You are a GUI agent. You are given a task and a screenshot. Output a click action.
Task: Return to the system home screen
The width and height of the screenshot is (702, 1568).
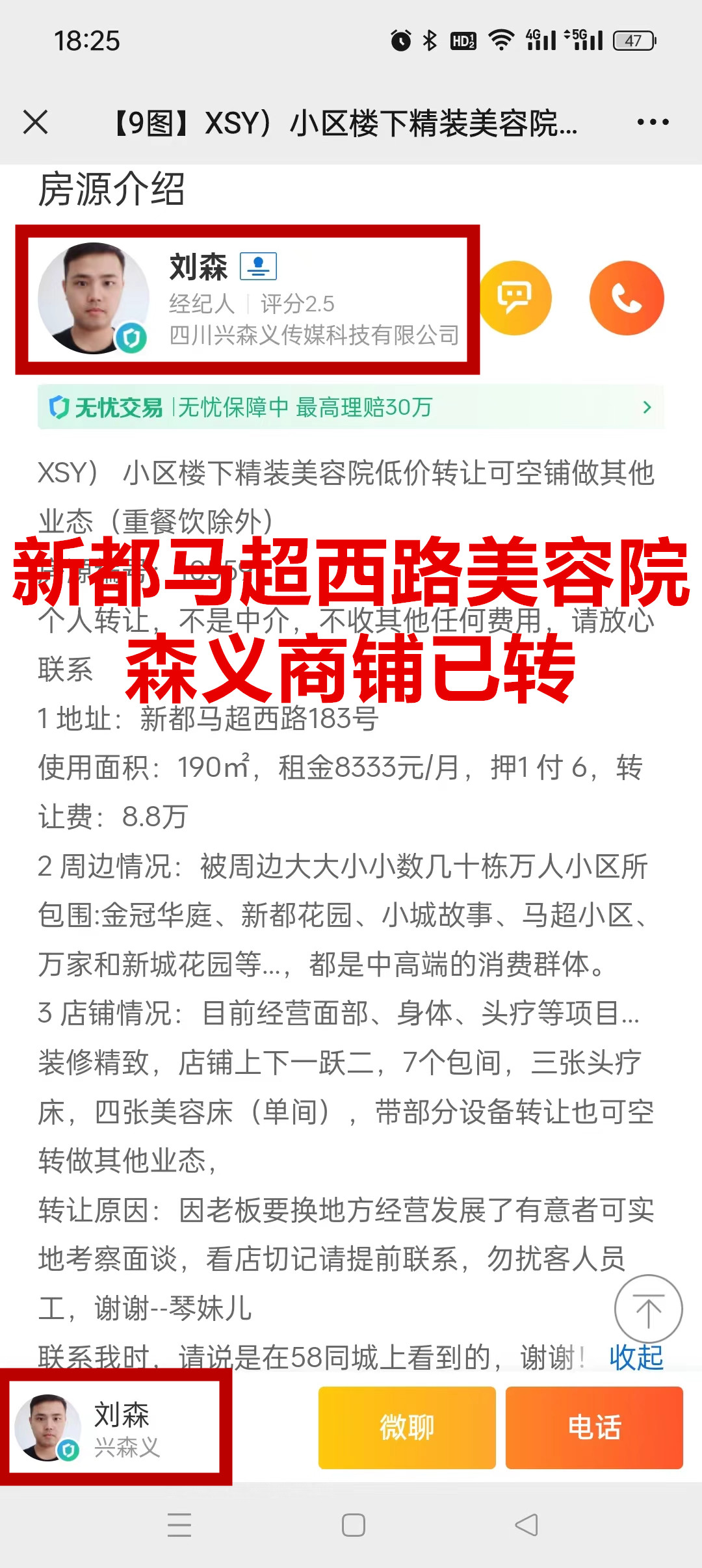pos(353,1525)
